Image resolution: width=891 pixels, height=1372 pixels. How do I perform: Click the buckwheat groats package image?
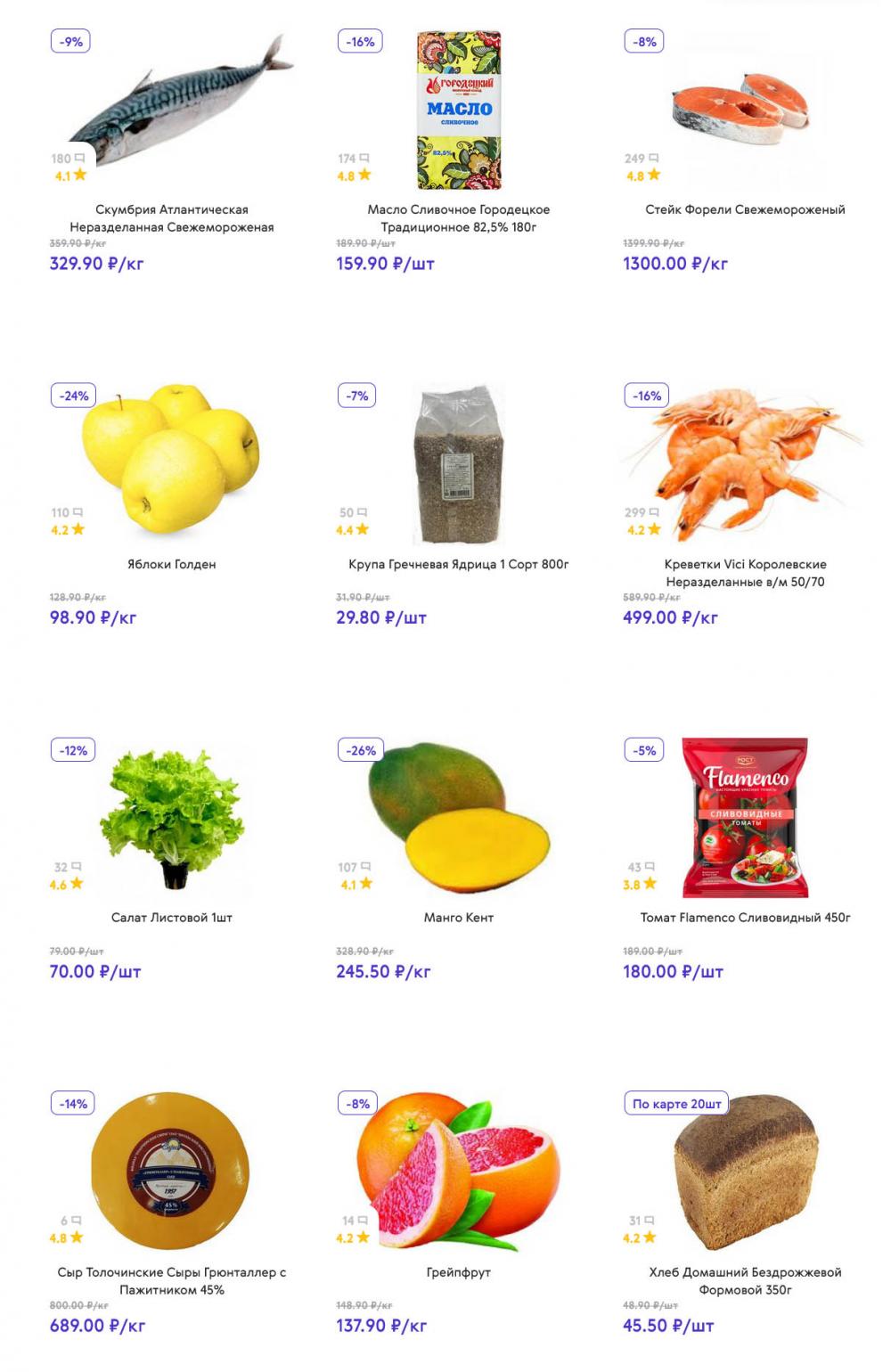pos(459,463)
